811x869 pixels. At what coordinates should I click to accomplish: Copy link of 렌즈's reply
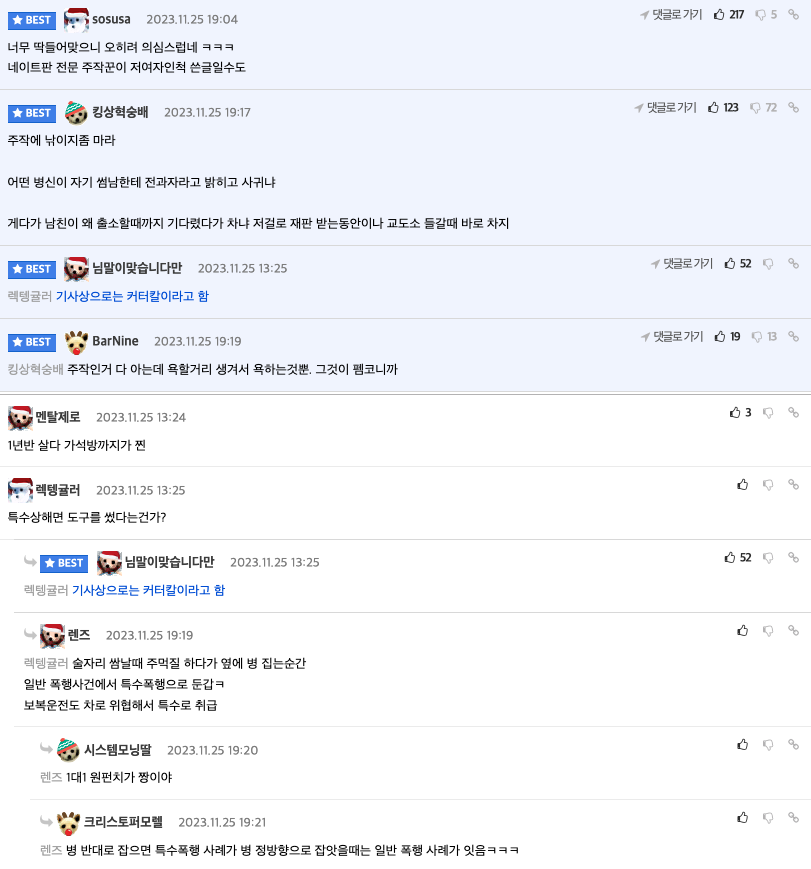pos(793,631)
